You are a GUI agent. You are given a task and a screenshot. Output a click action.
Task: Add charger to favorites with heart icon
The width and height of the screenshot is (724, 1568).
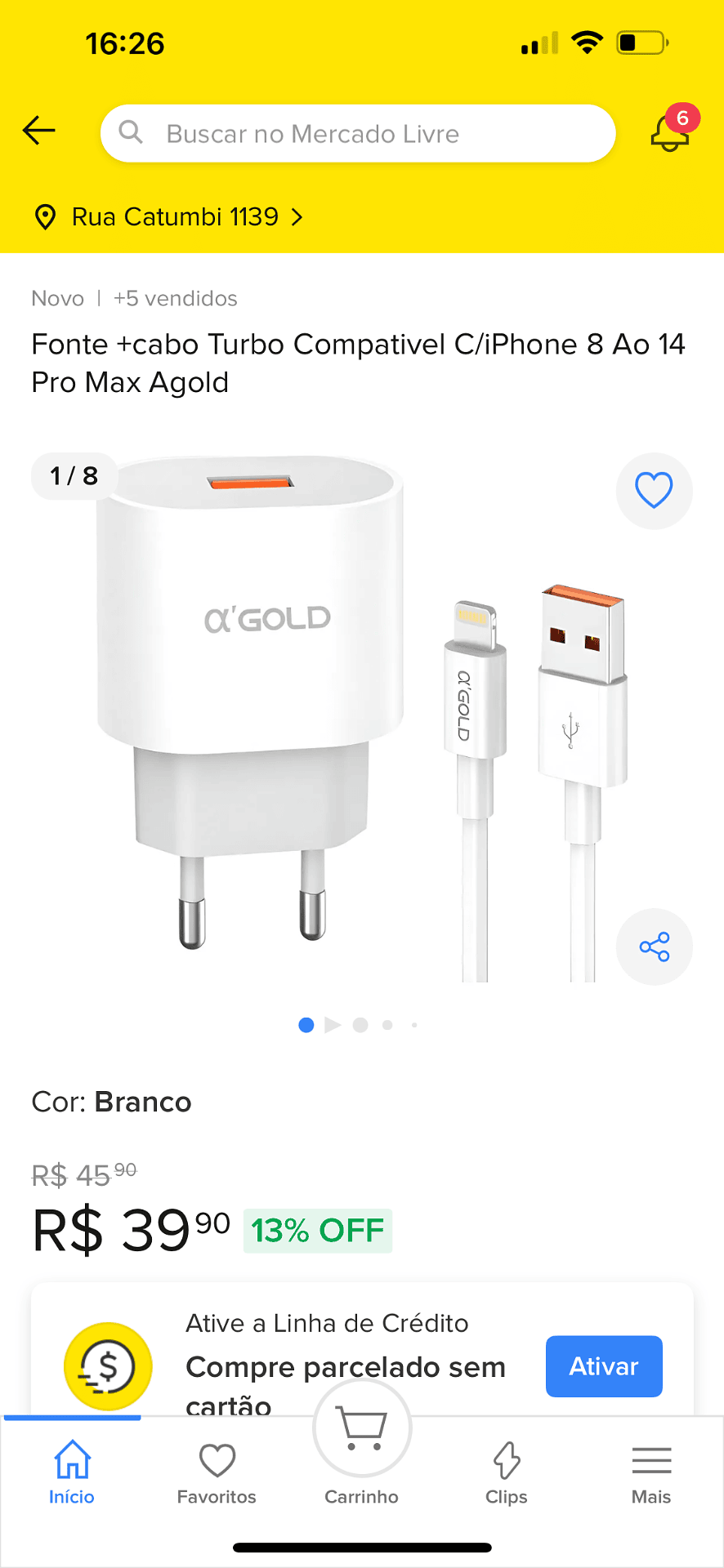654,491
